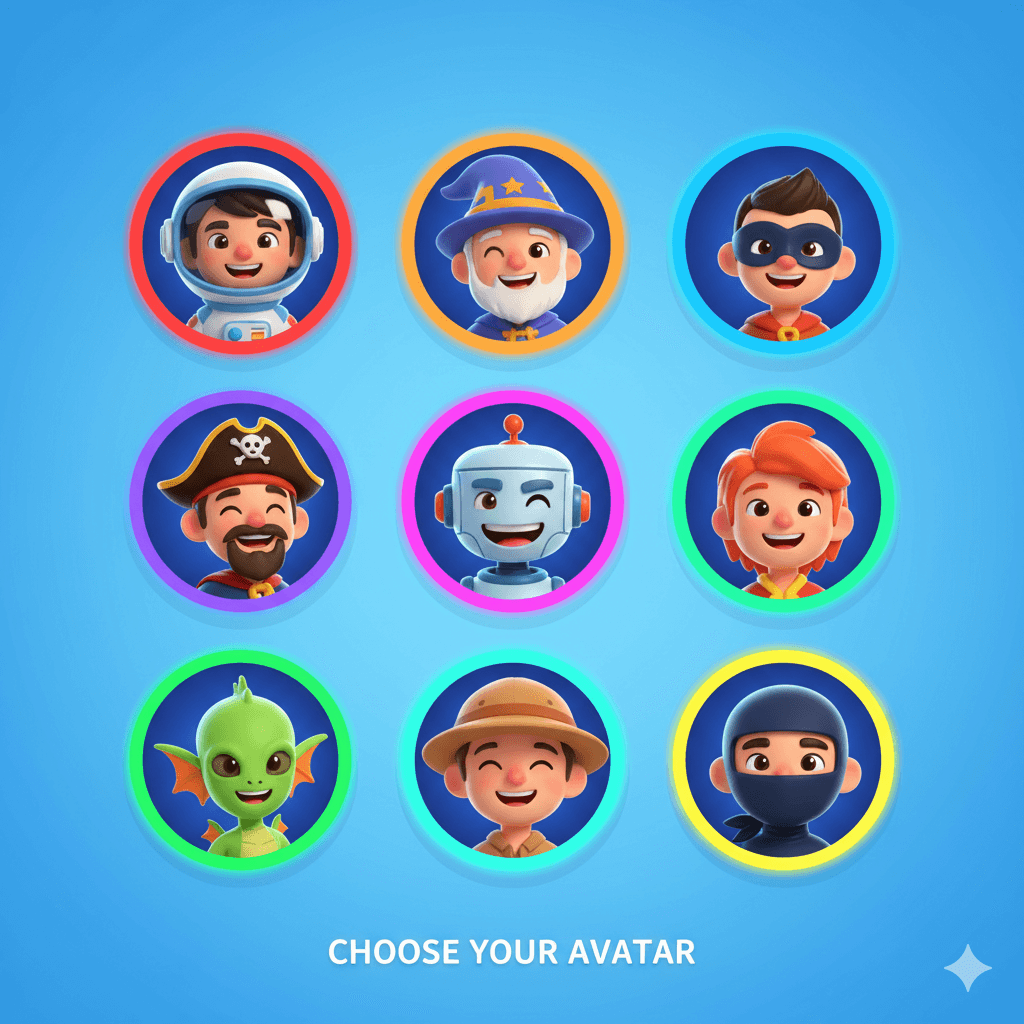Select the pirate avatar

click(x=240, y=500)
